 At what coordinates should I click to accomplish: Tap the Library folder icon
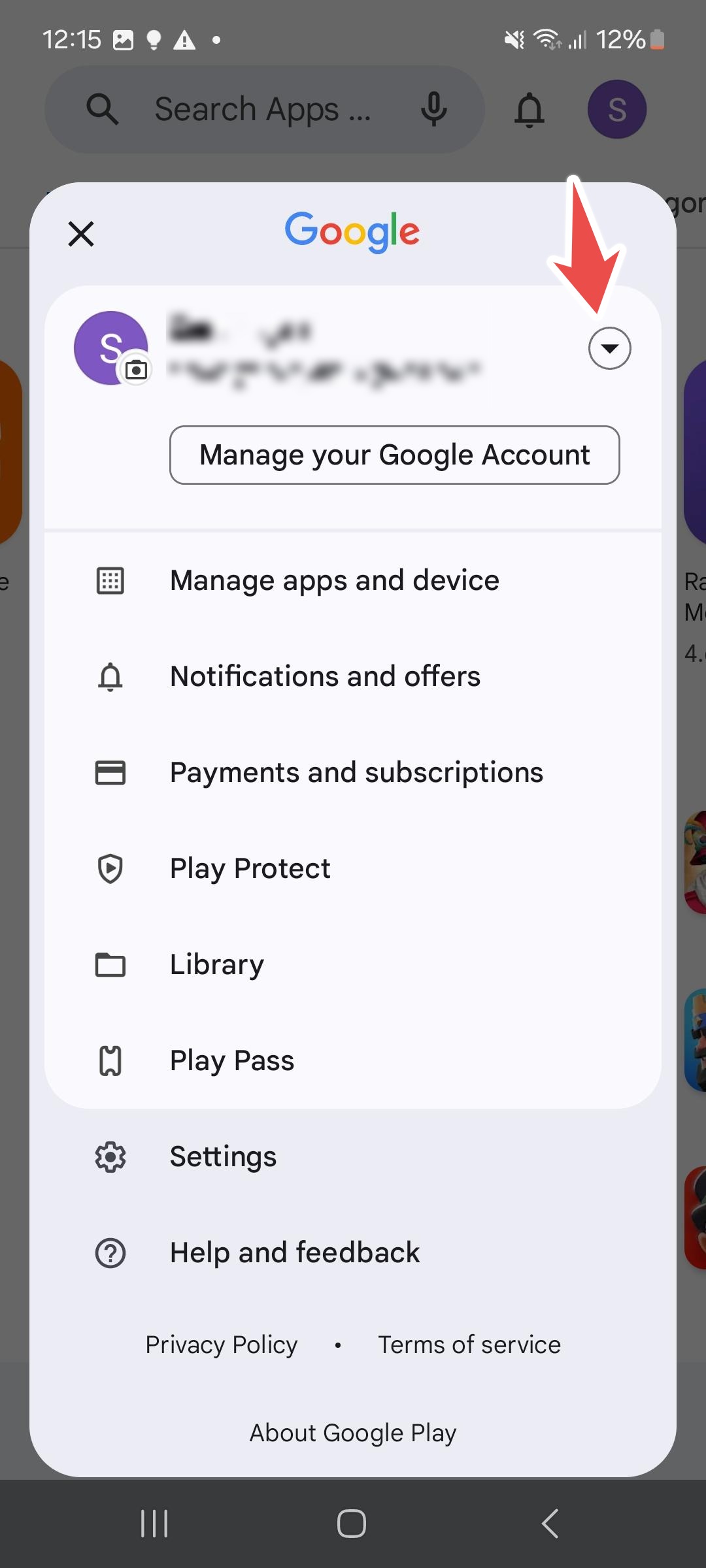tap(110, 965)
